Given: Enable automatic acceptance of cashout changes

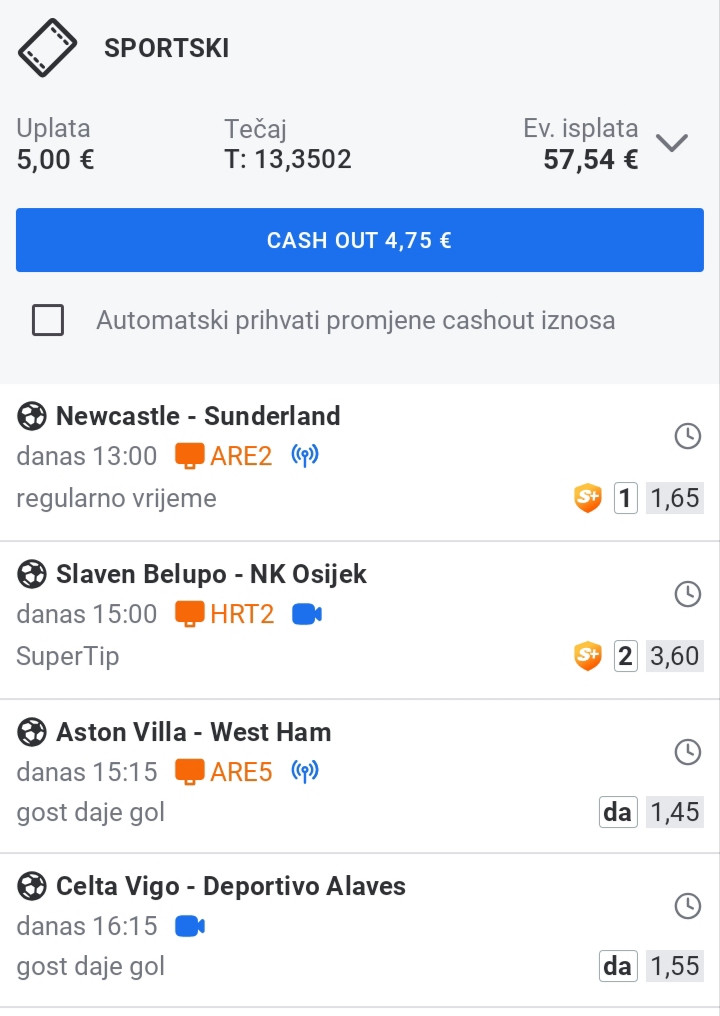Looking at the screenshot, I should click(x=48, y=320).
